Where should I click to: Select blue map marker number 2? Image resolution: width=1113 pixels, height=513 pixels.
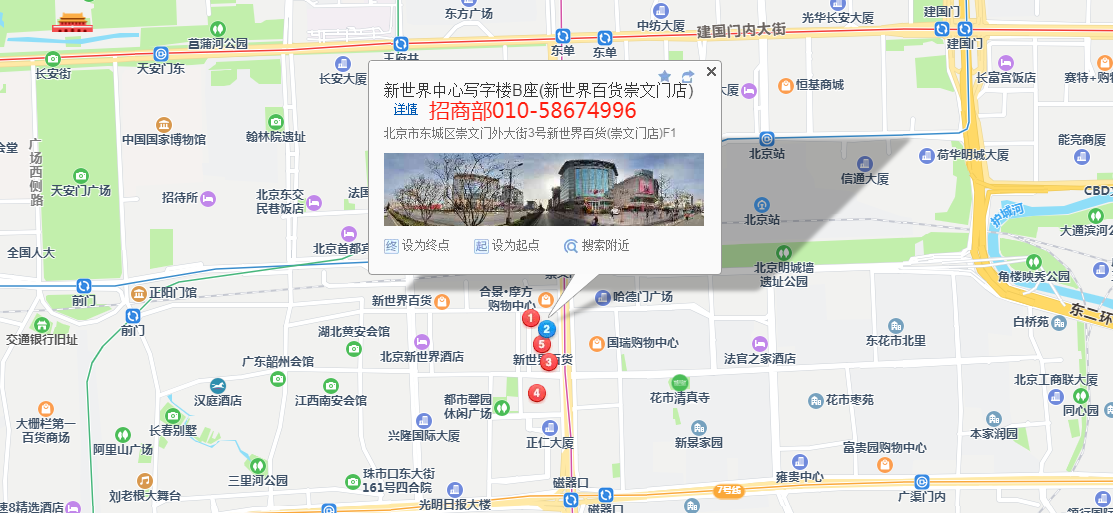pyautogui.click(x=546, y=328)
